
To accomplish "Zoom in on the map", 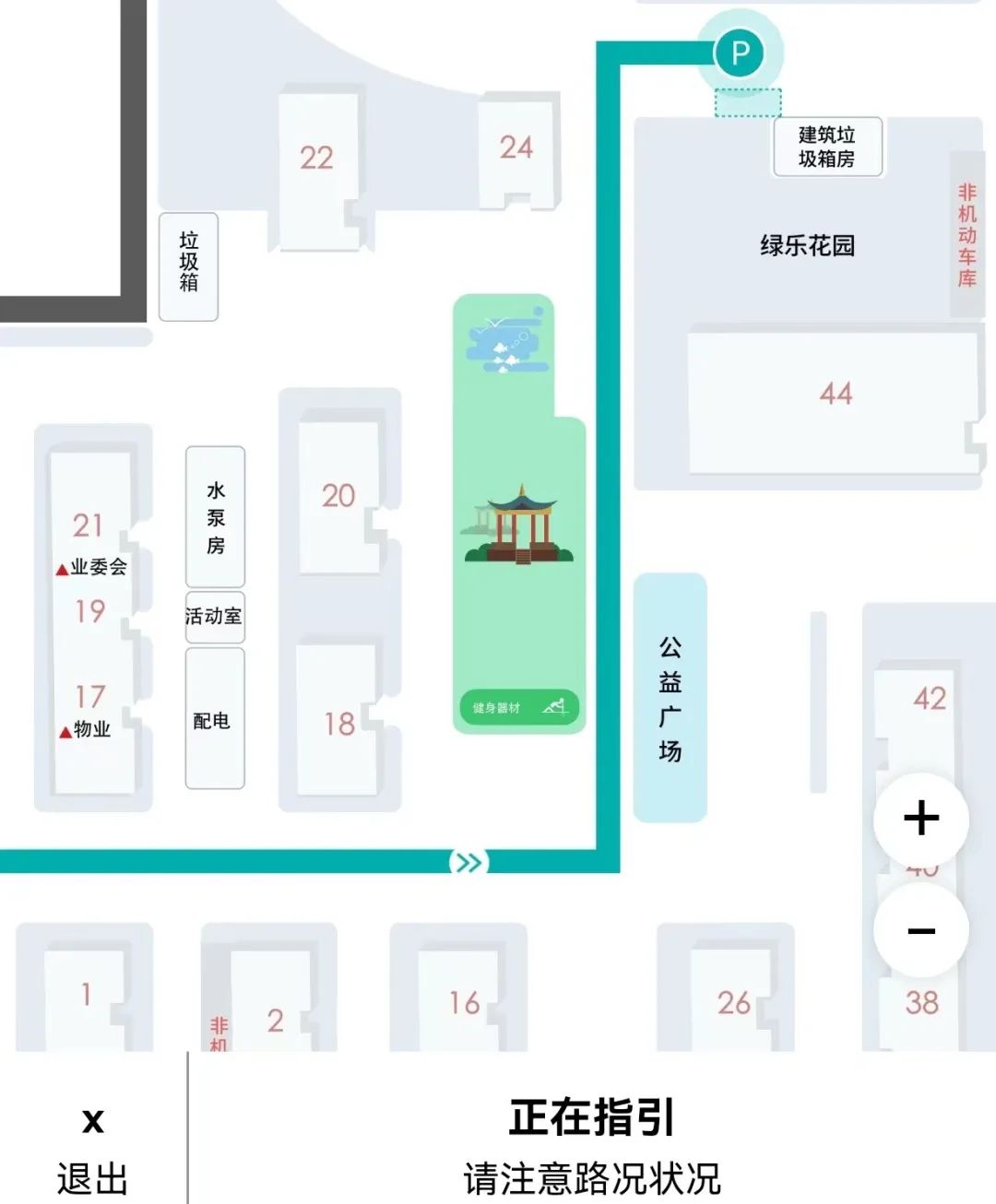I will [920, 819].
